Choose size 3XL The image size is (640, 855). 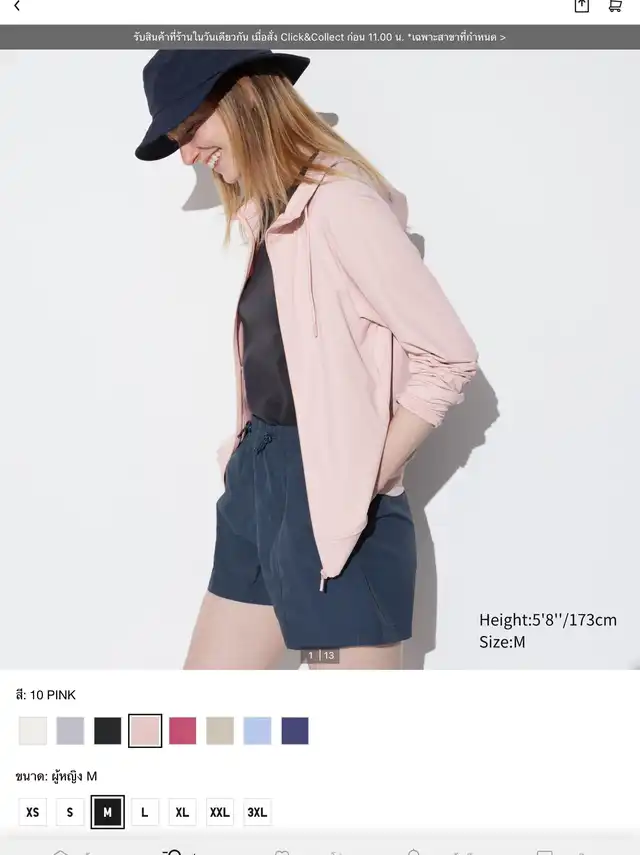[257, 812]
